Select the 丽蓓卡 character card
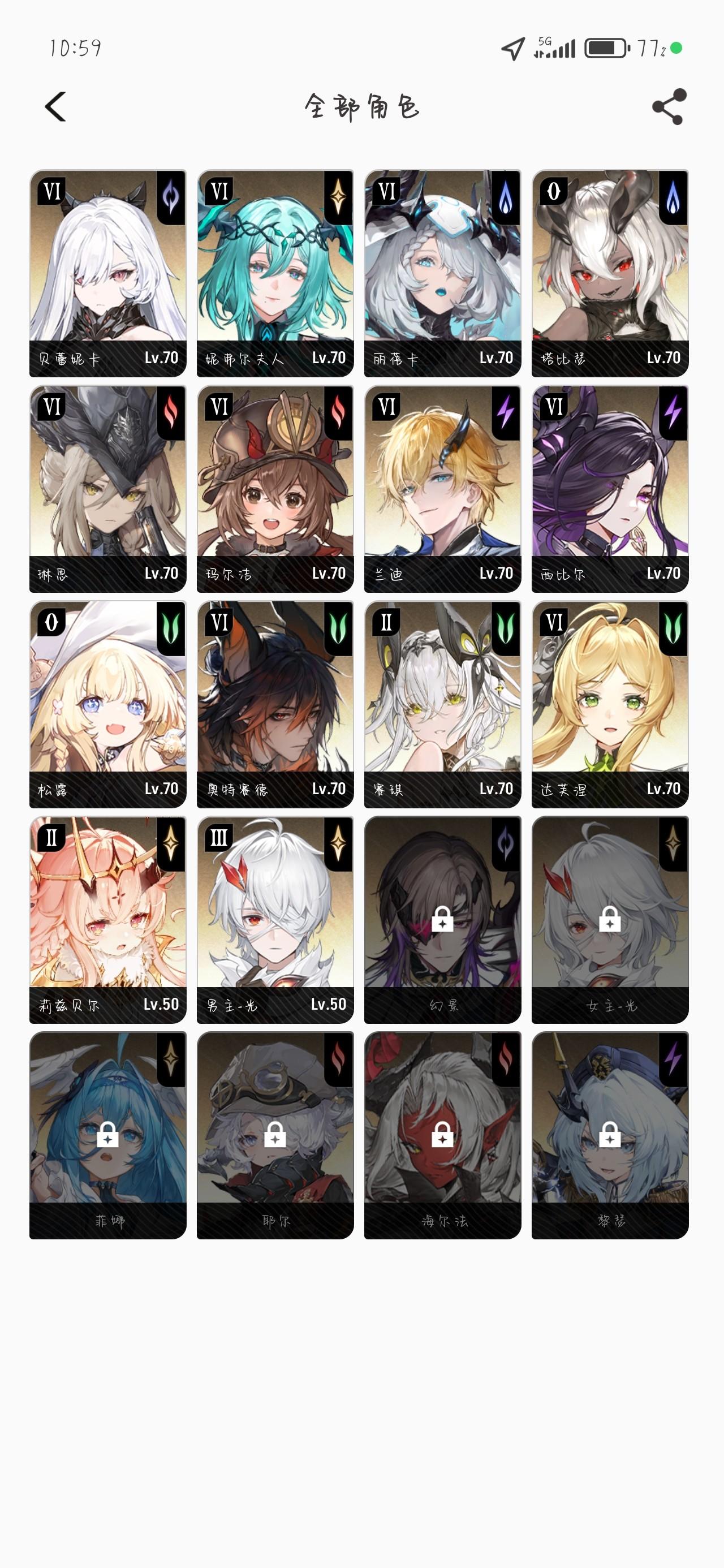This screenshot has width=724, height=1568. pos(443,273)
